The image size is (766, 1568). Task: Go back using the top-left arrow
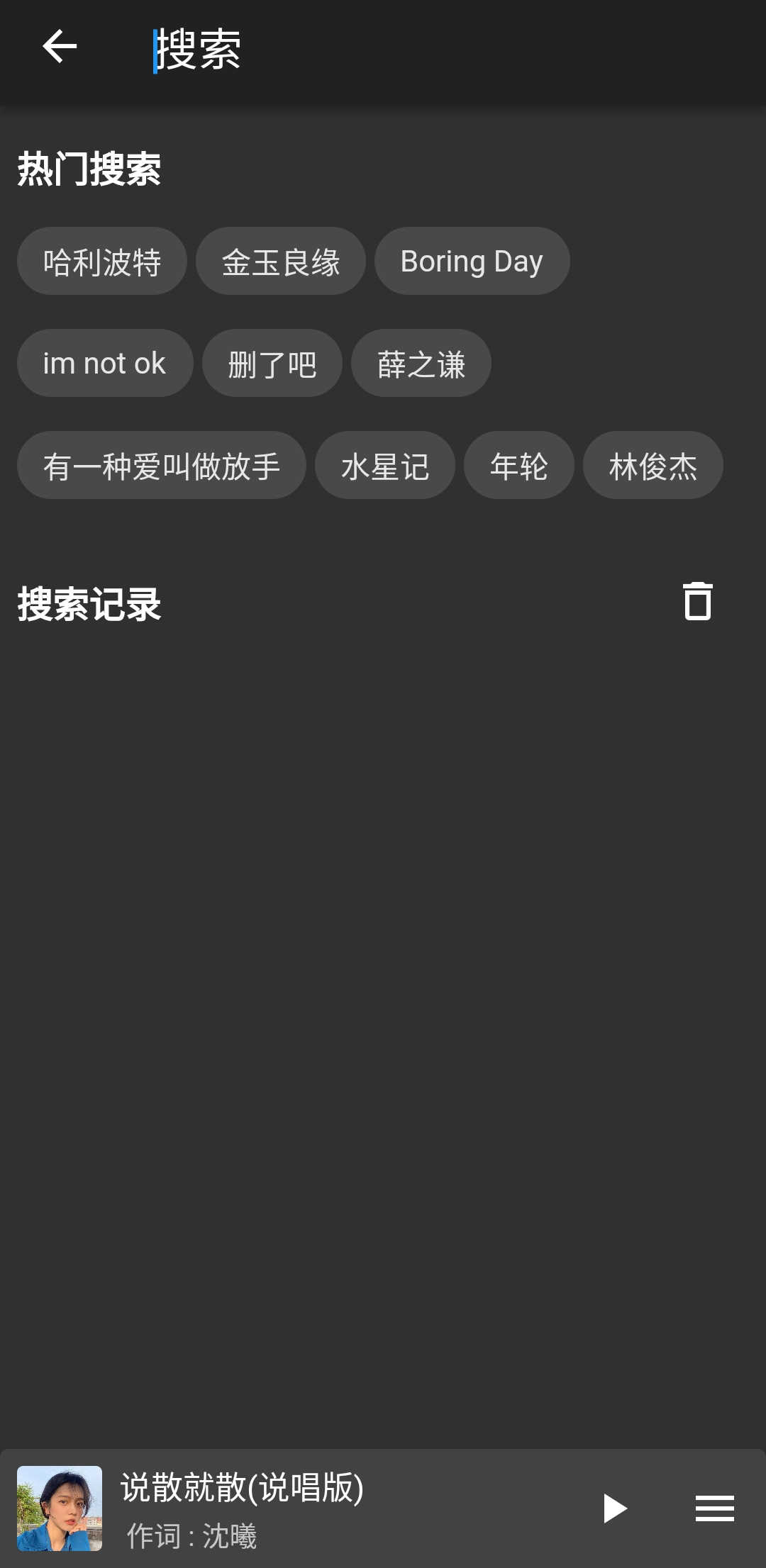point(60,47)
